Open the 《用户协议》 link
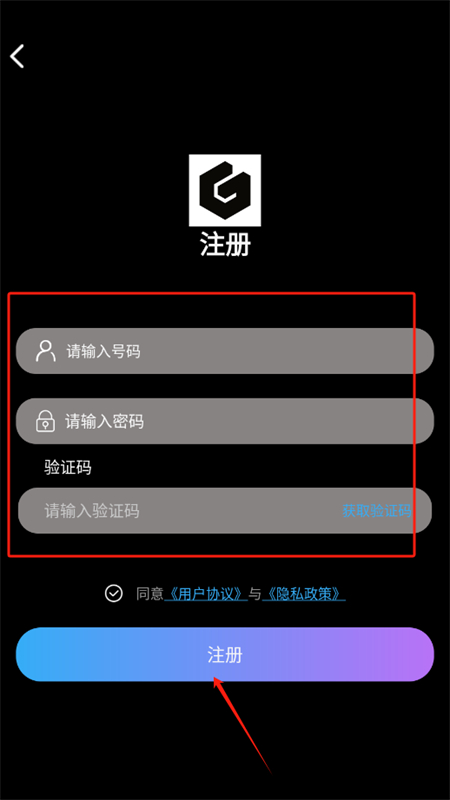The height and width of the screenshot is (800, 450). click(x=206, y=593)
